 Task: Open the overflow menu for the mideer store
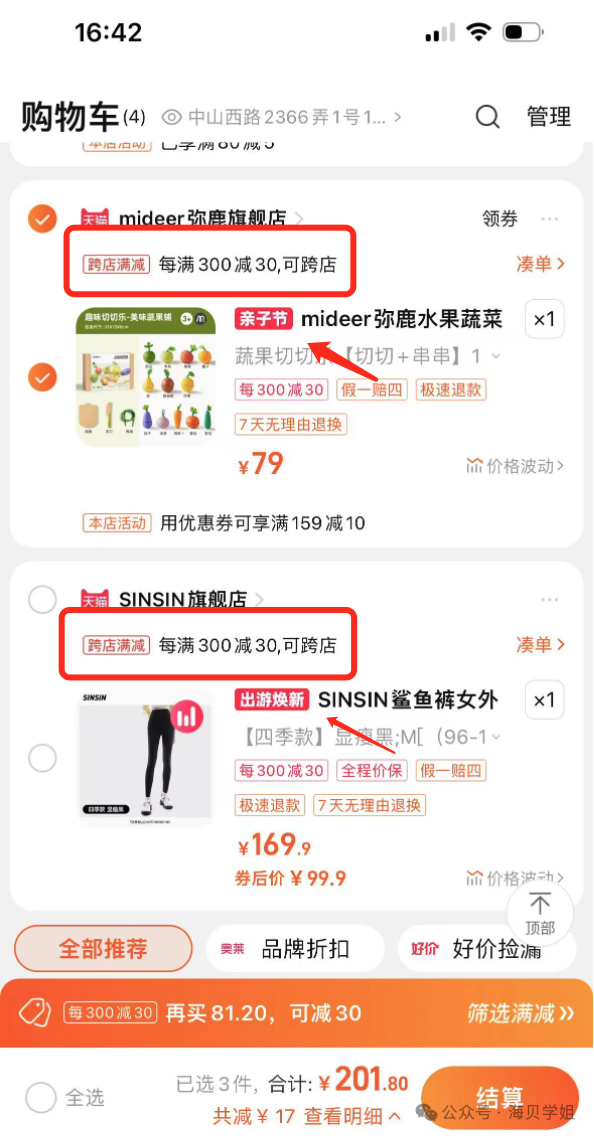(550, 218)
